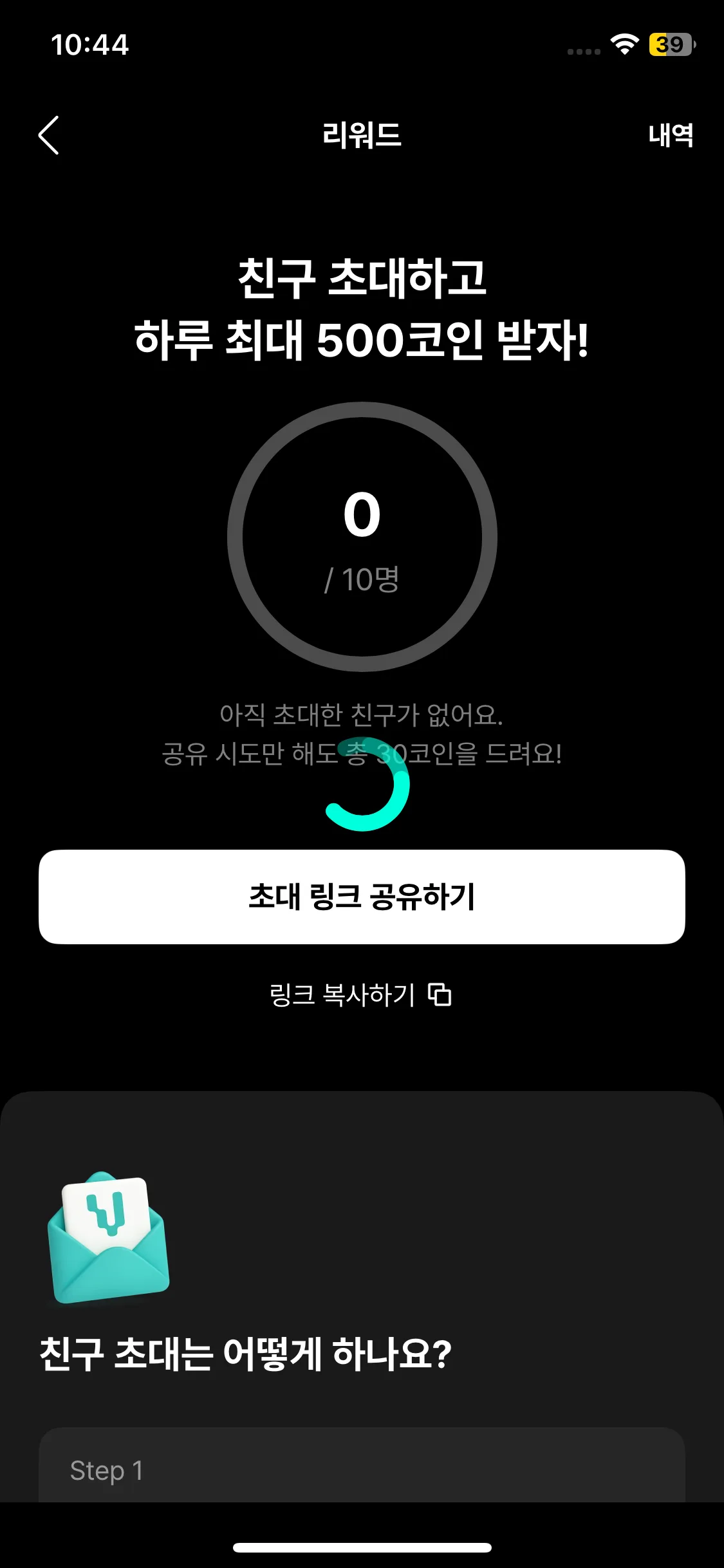724x1568 pixels.
Task: Go back using the arrow icon
Action: click(49, 135)
